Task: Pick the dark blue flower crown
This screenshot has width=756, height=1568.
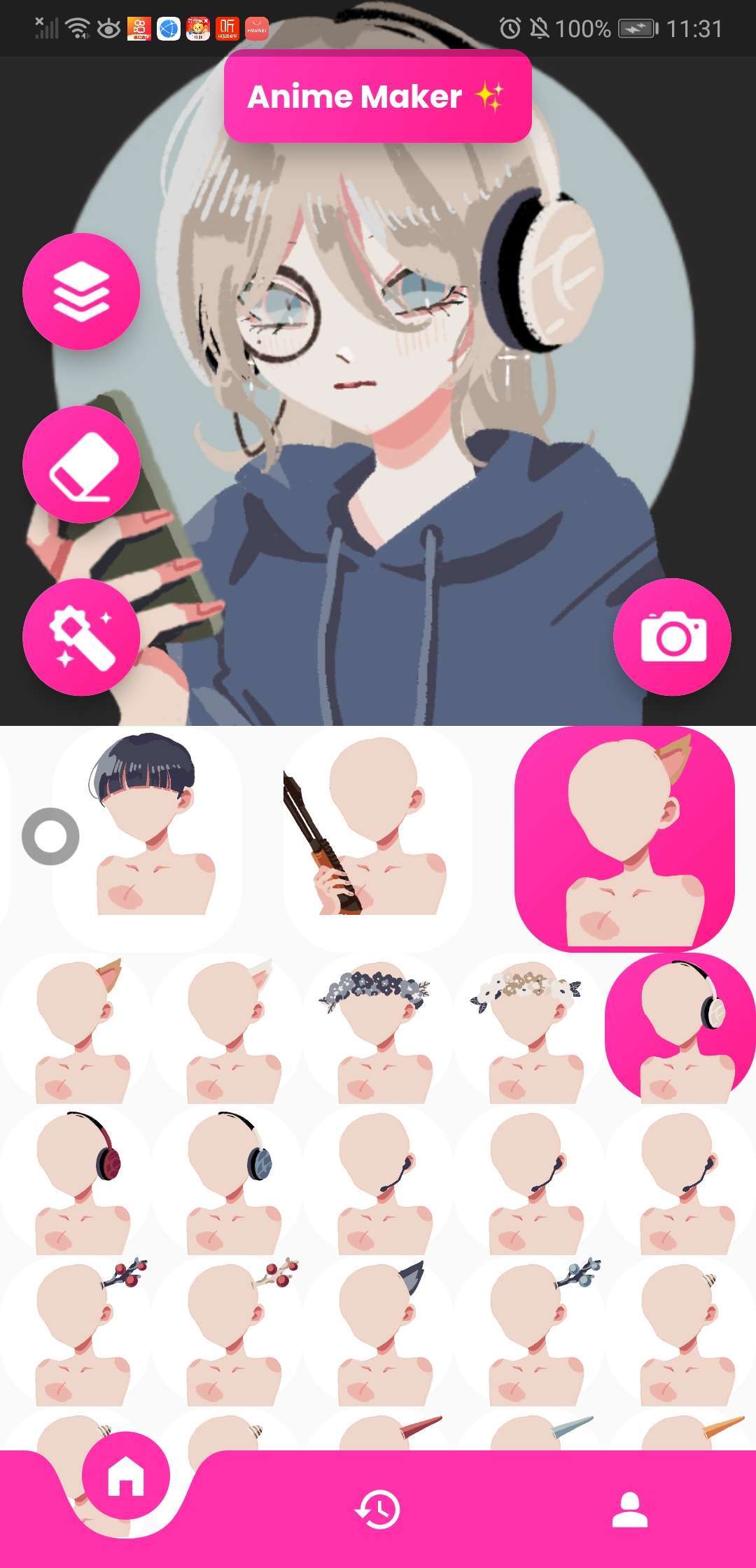Action: (378, 1029)
